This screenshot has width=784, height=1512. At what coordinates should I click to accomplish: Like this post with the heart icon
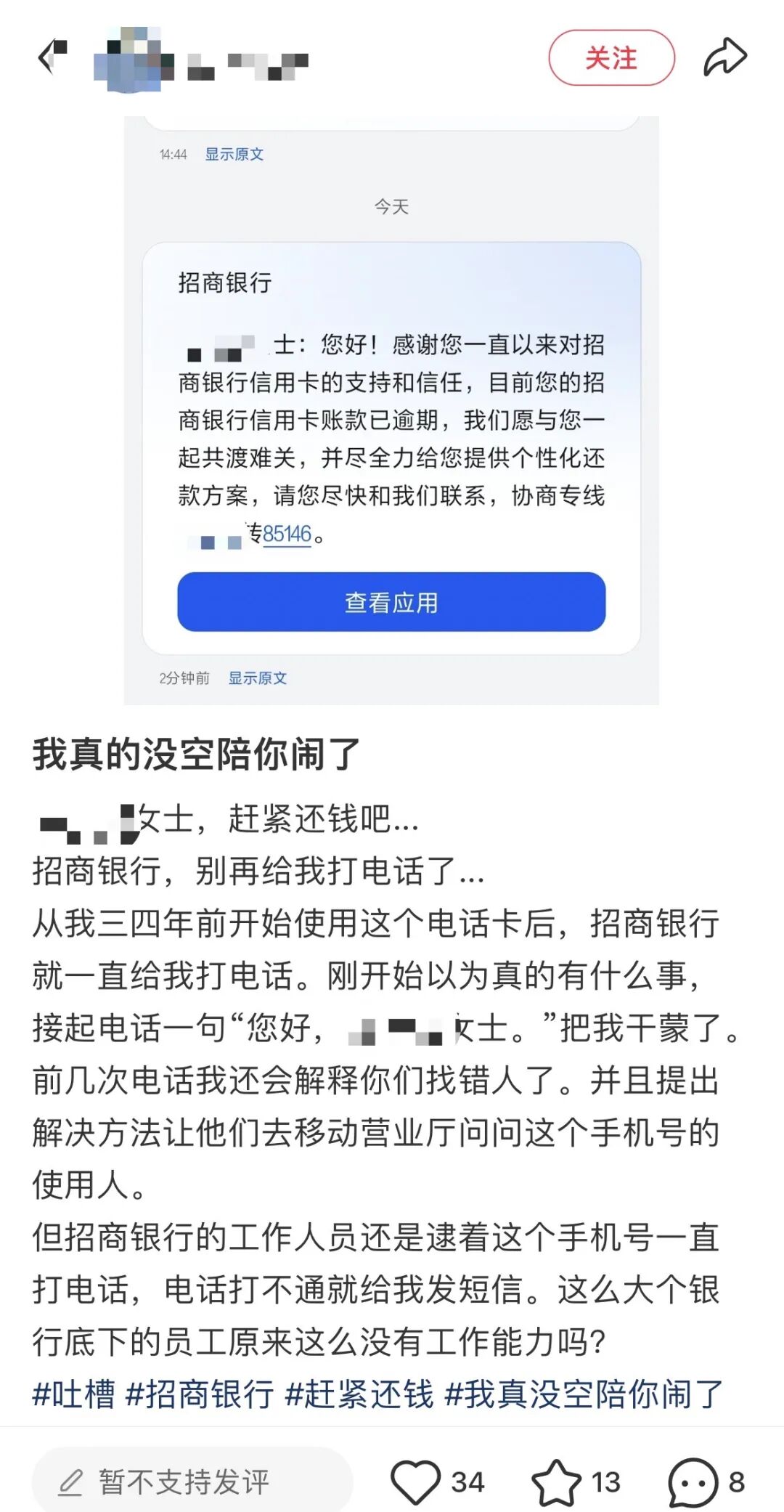coord(416,1481)
